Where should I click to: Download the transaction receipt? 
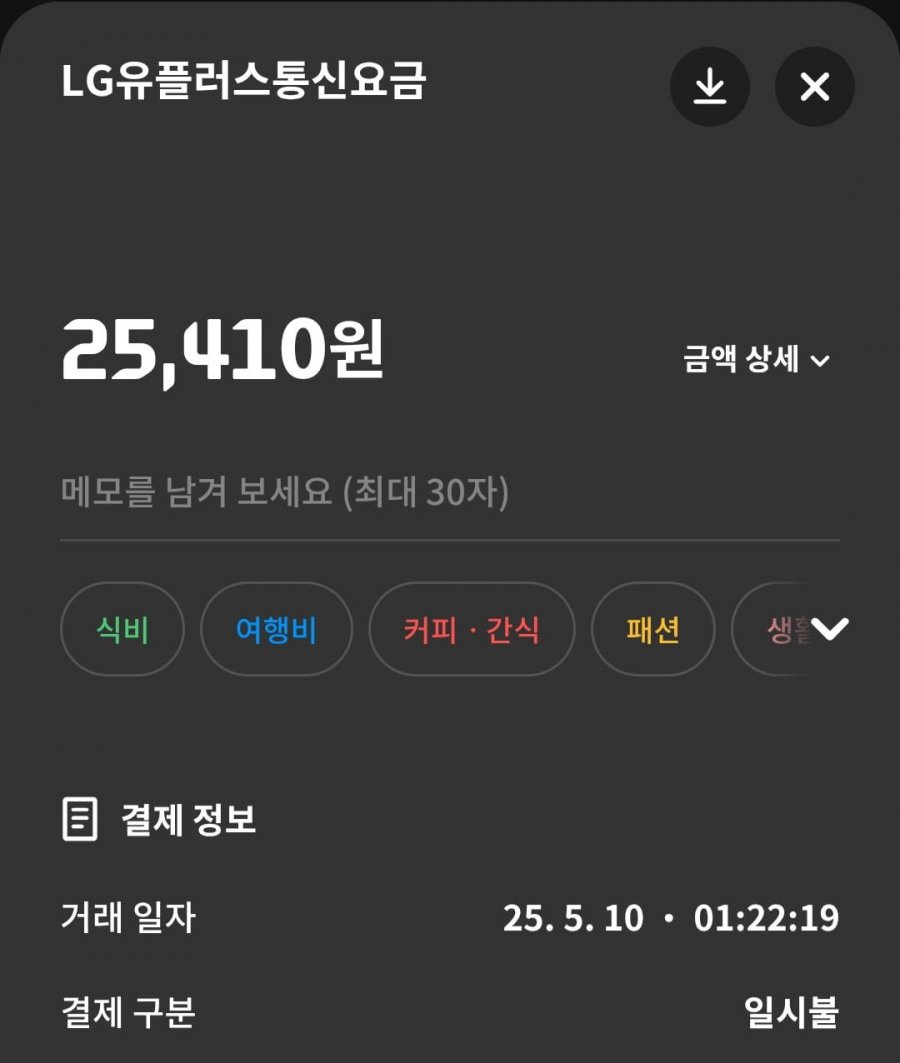pyautogui.click(x=709, y=87)
